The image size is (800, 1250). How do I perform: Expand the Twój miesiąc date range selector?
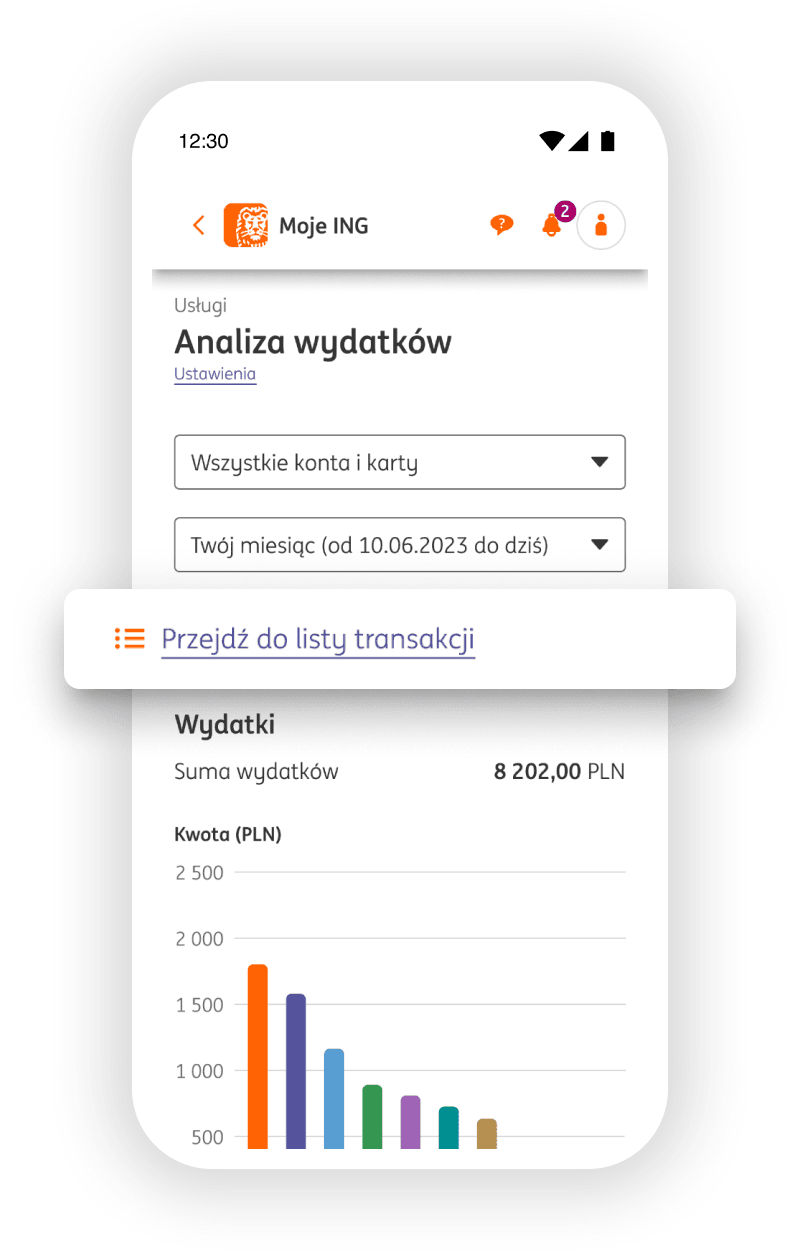400,544
